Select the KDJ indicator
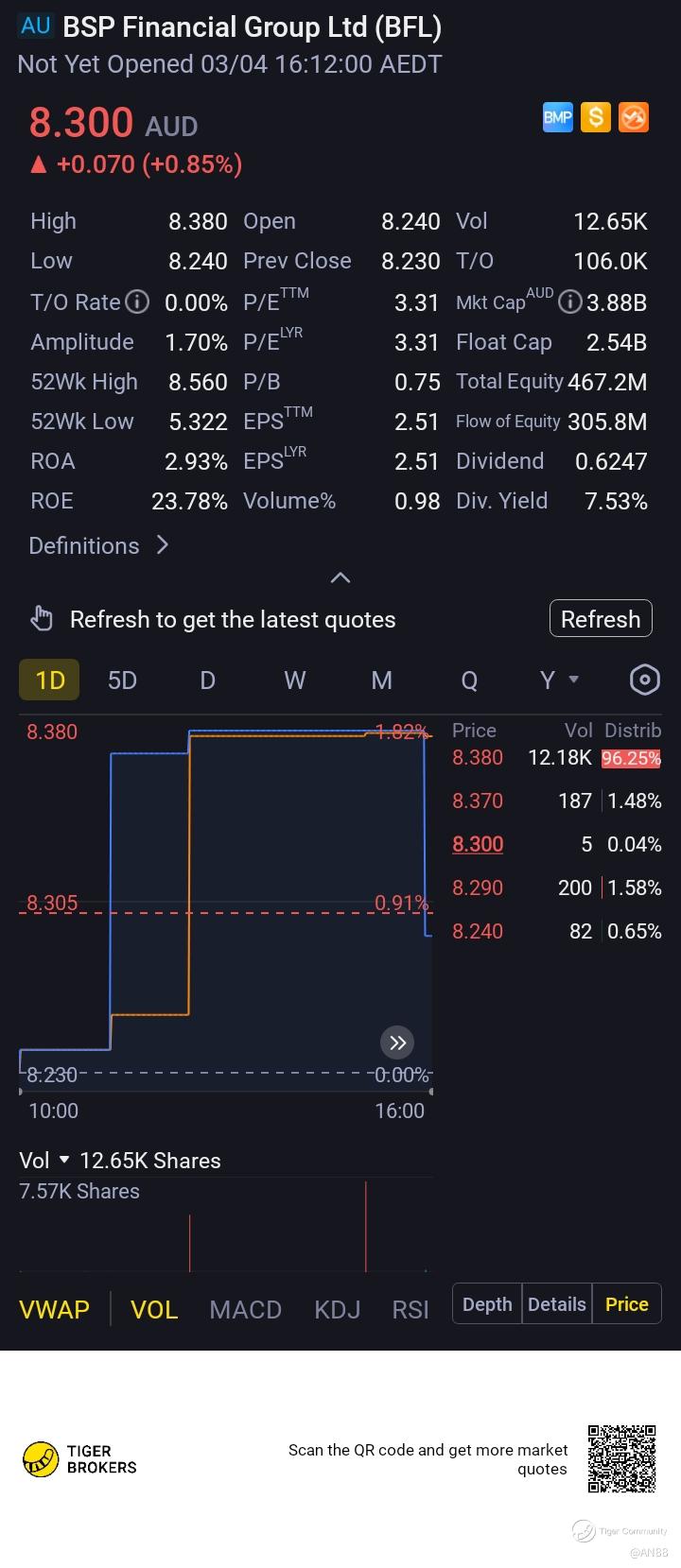Image resolution: width=681 pixels, height=1568 pixels. (x=337, y=1310)
